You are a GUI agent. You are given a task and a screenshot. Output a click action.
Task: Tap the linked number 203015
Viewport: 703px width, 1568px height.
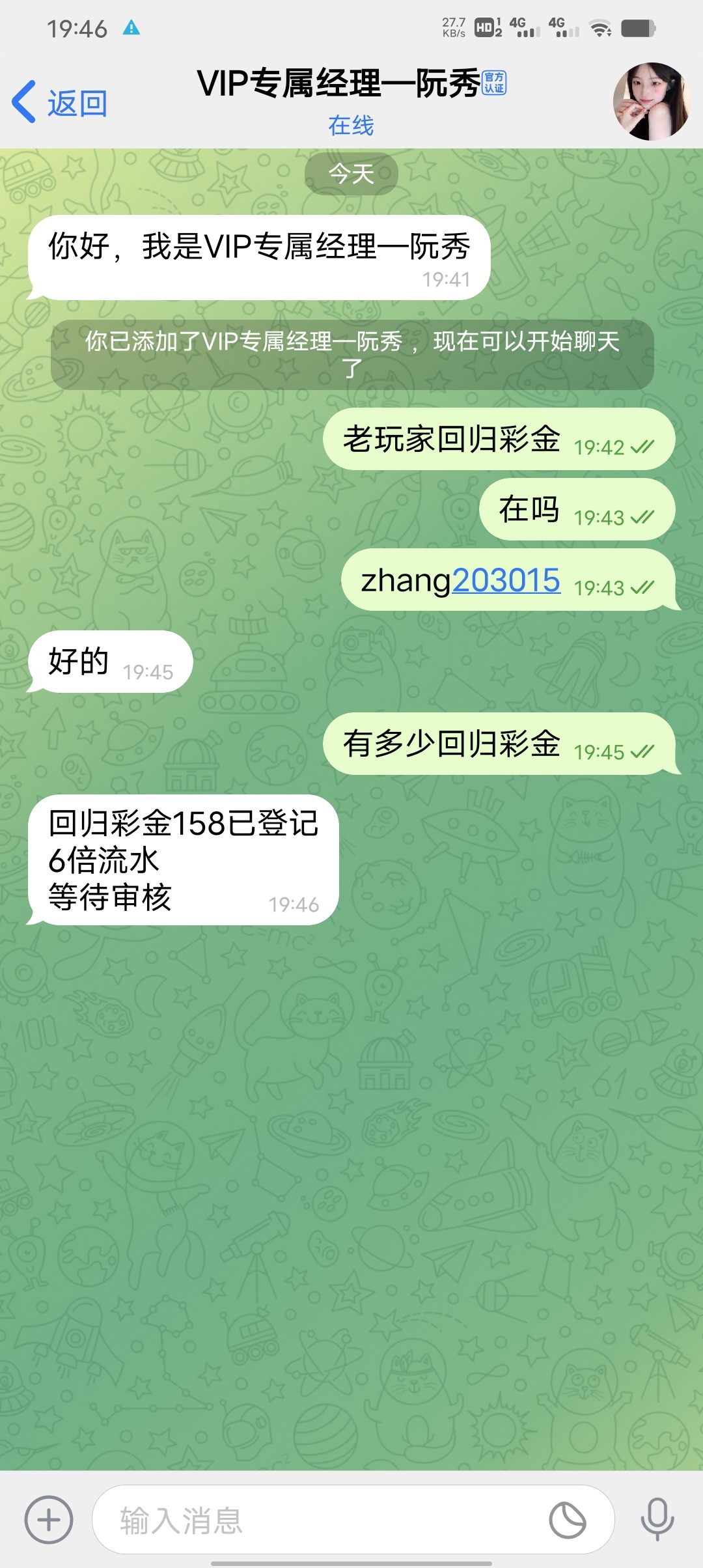[506, 580]
